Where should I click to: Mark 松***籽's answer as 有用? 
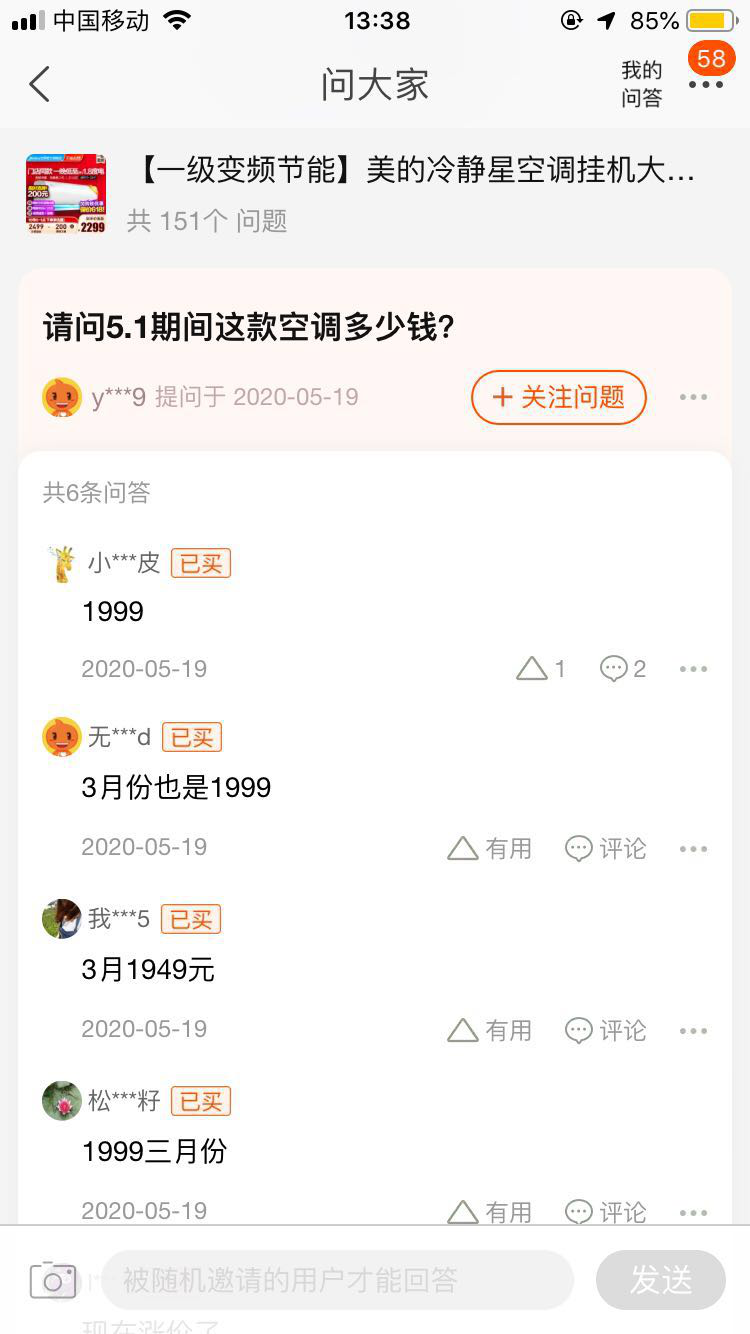[489, 1212]
